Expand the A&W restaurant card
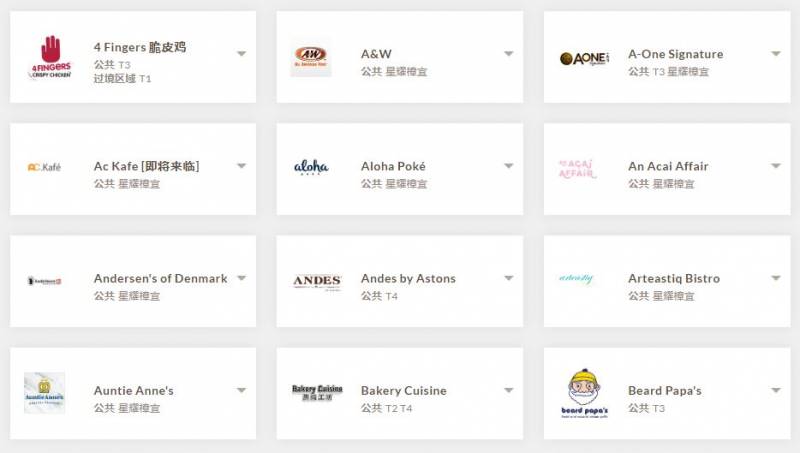The height and width of the screenshot is (453, 800). pos(508,54)
